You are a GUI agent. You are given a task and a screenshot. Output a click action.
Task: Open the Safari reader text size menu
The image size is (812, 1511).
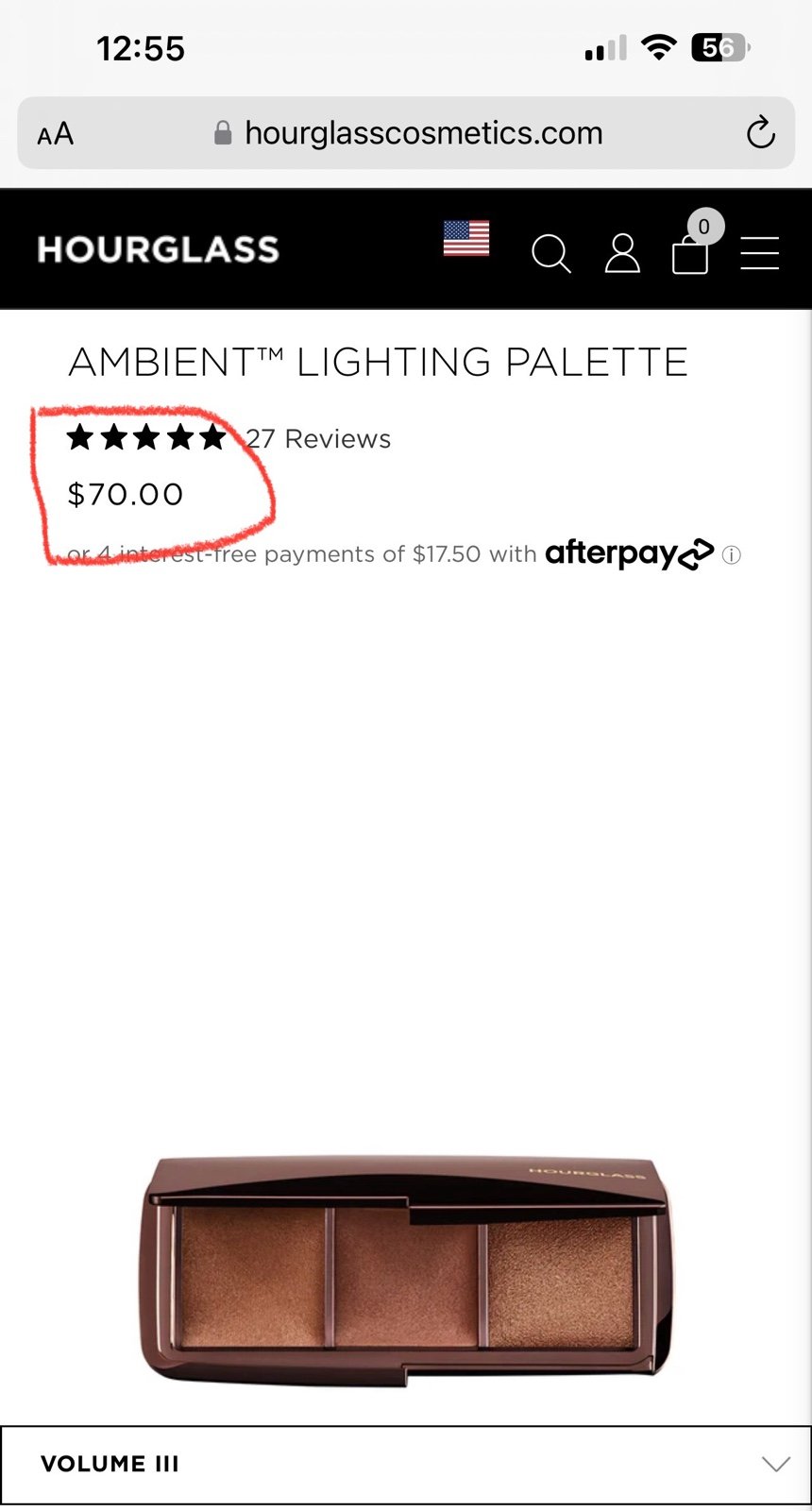56,134
